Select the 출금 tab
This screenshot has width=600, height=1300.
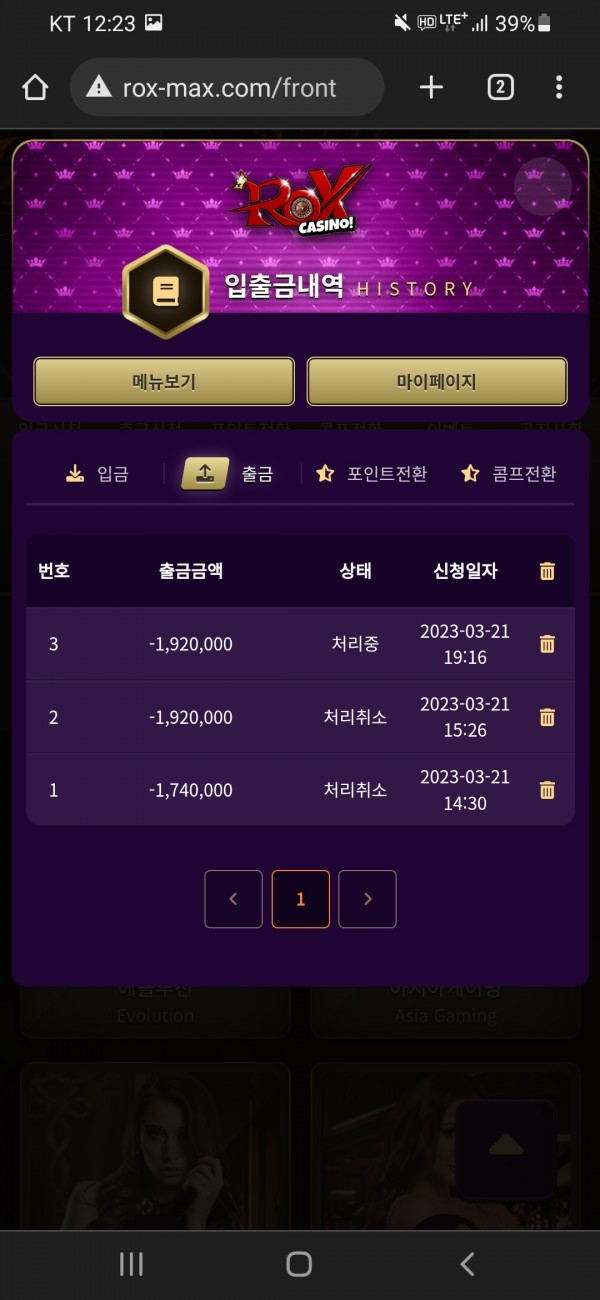pos(228,474)
